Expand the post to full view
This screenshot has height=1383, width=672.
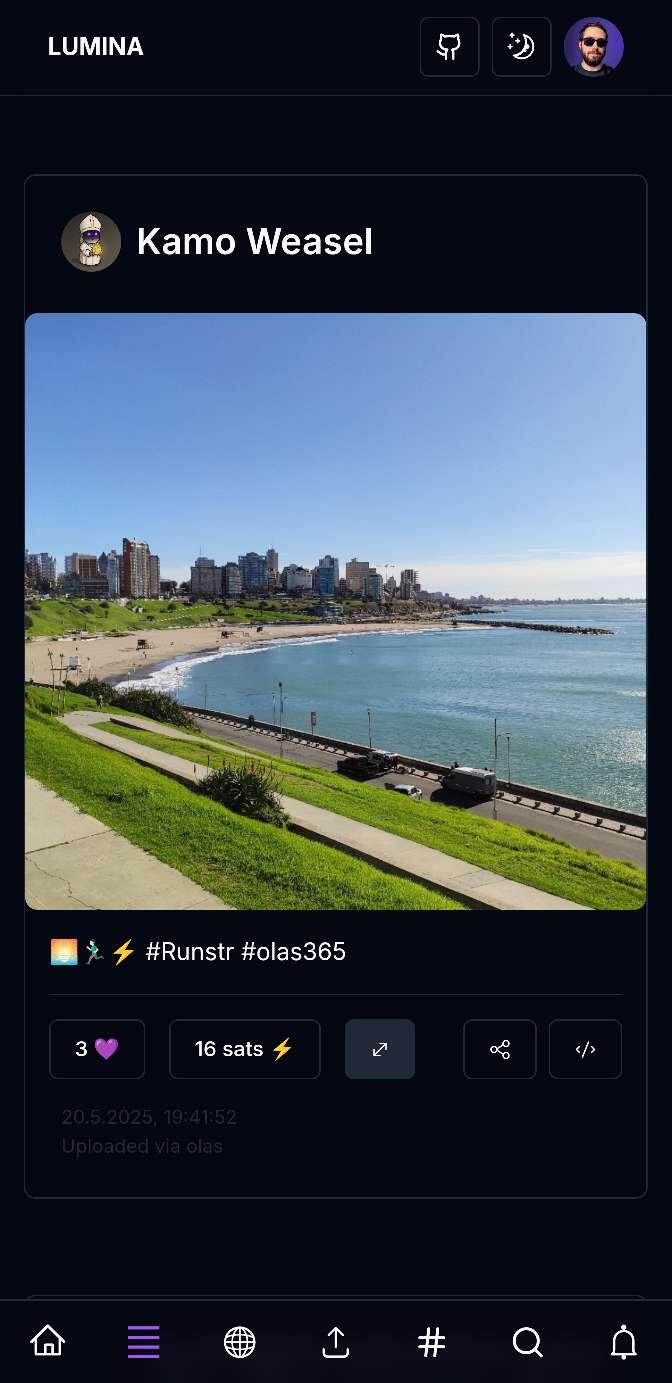pyautogui.click(x=380, y=1049)
